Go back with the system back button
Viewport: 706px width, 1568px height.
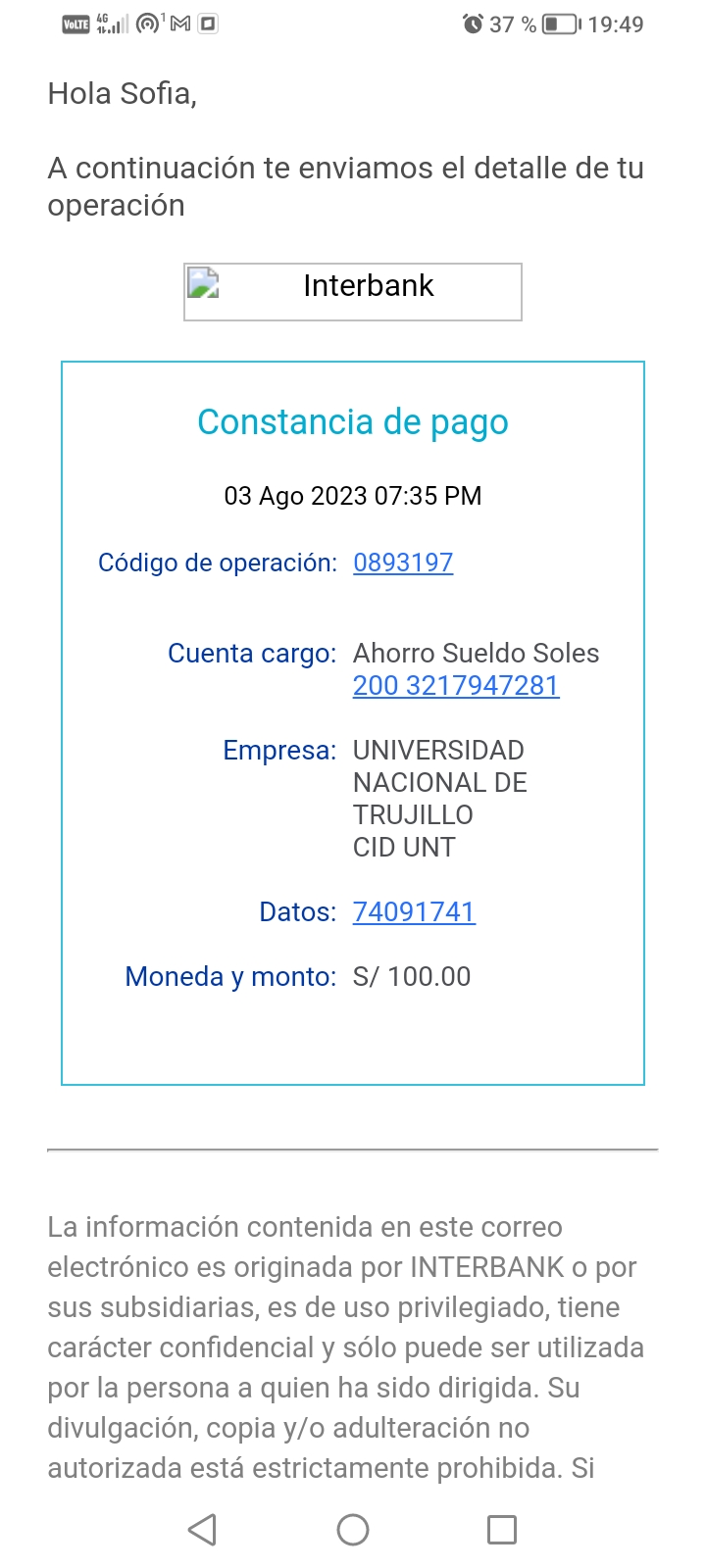tap(202, 1529)
